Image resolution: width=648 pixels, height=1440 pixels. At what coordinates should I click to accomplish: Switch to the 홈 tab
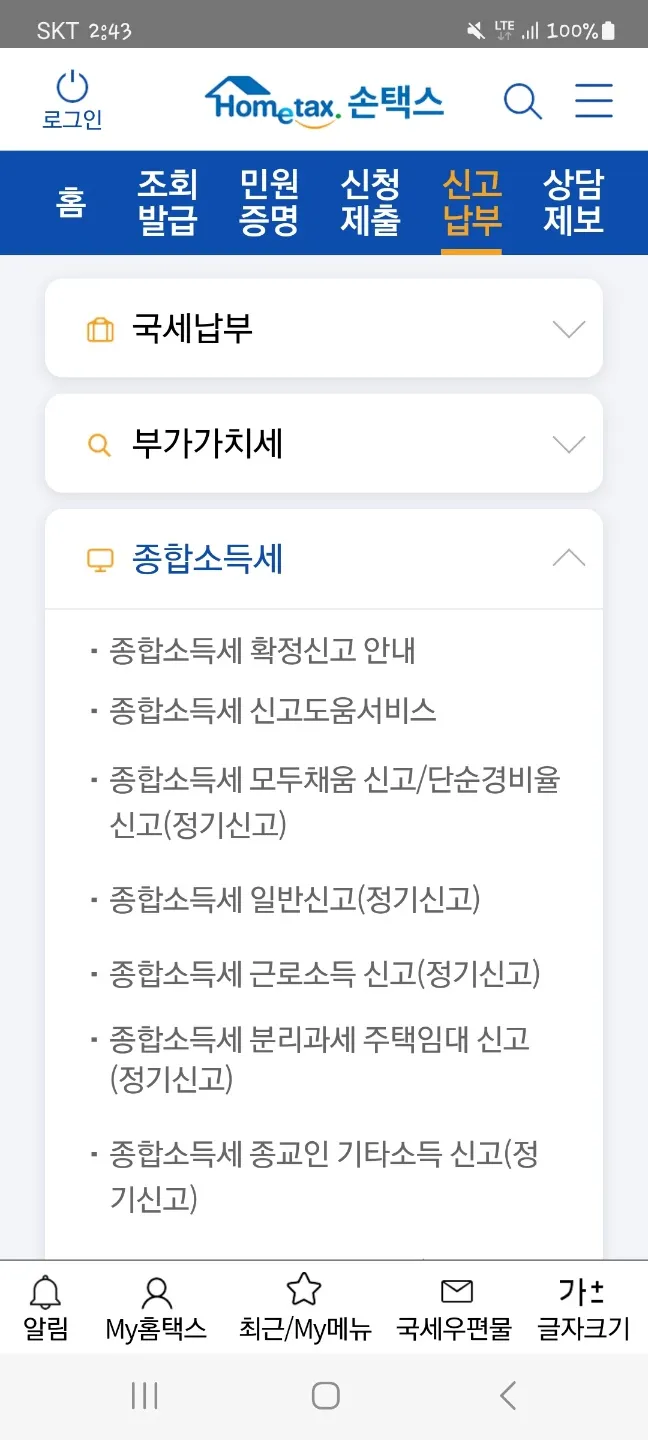[71, 202]
